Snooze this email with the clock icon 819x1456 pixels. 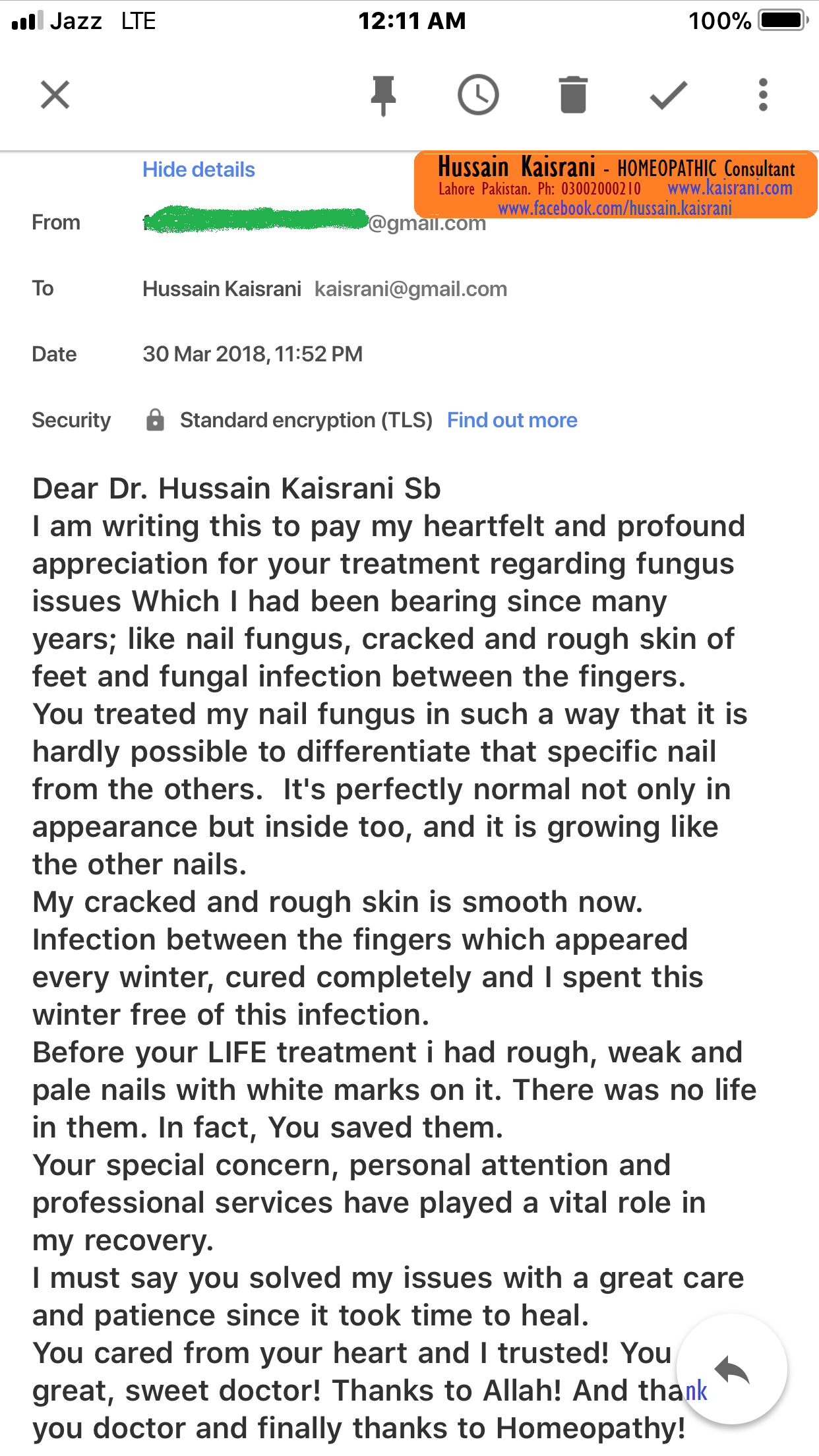pos(478,95)
